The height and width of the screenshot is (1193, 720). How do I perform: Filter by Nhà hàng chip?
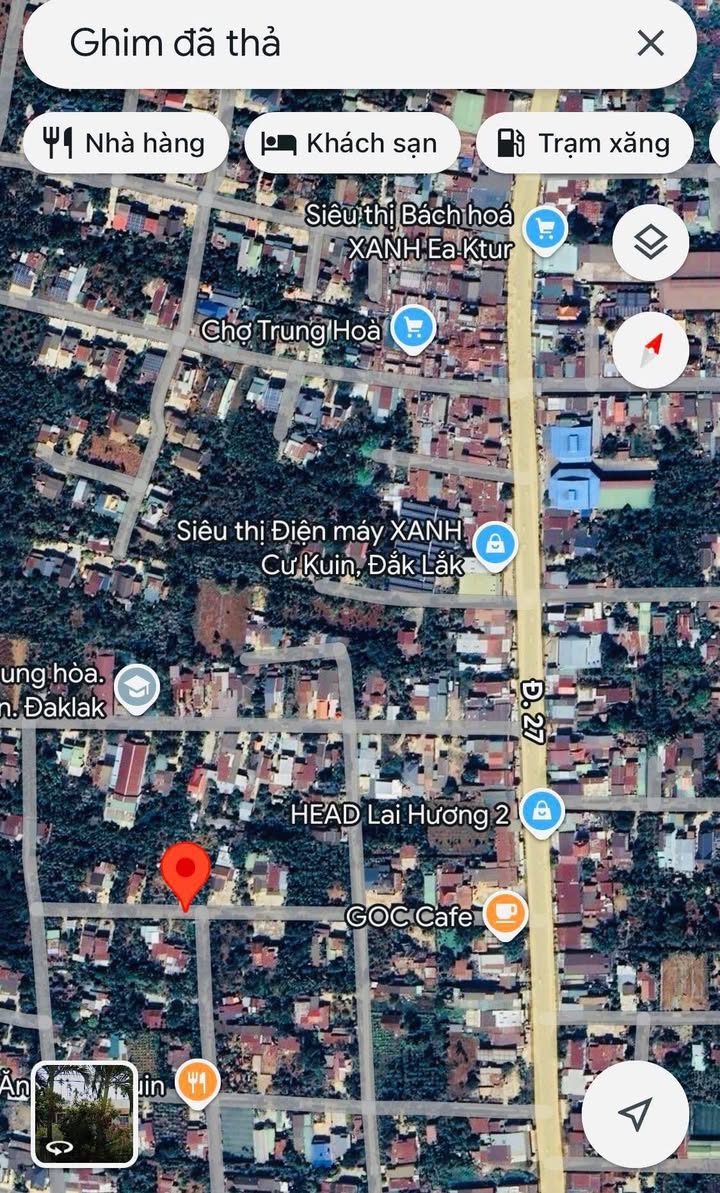click(x=126, y=143)
